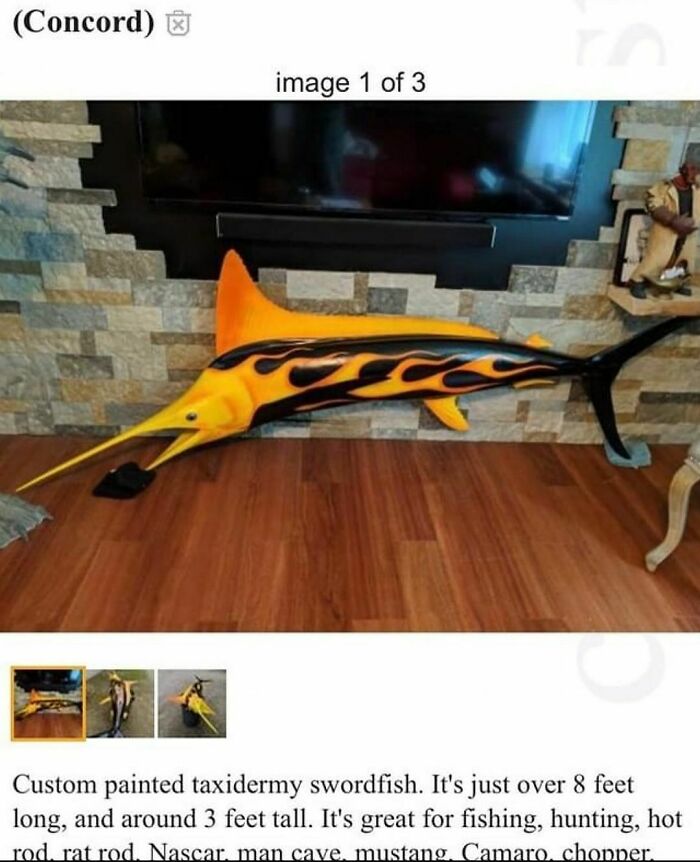View the second photo thumbnail

click(x=120, y=704)
